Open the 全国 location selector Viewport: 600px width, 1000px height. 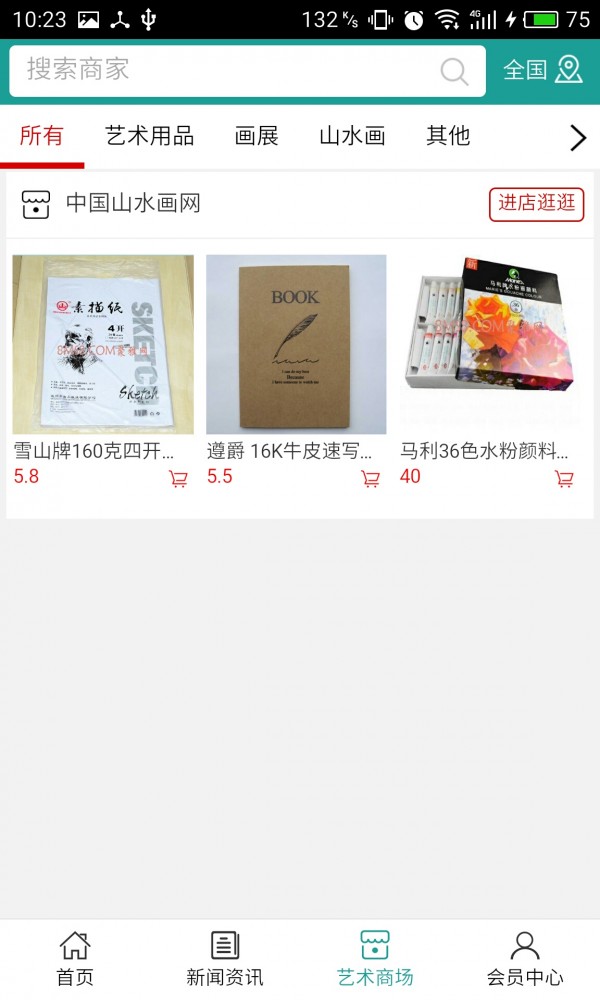pyautogui.click(x=542, y=70)
